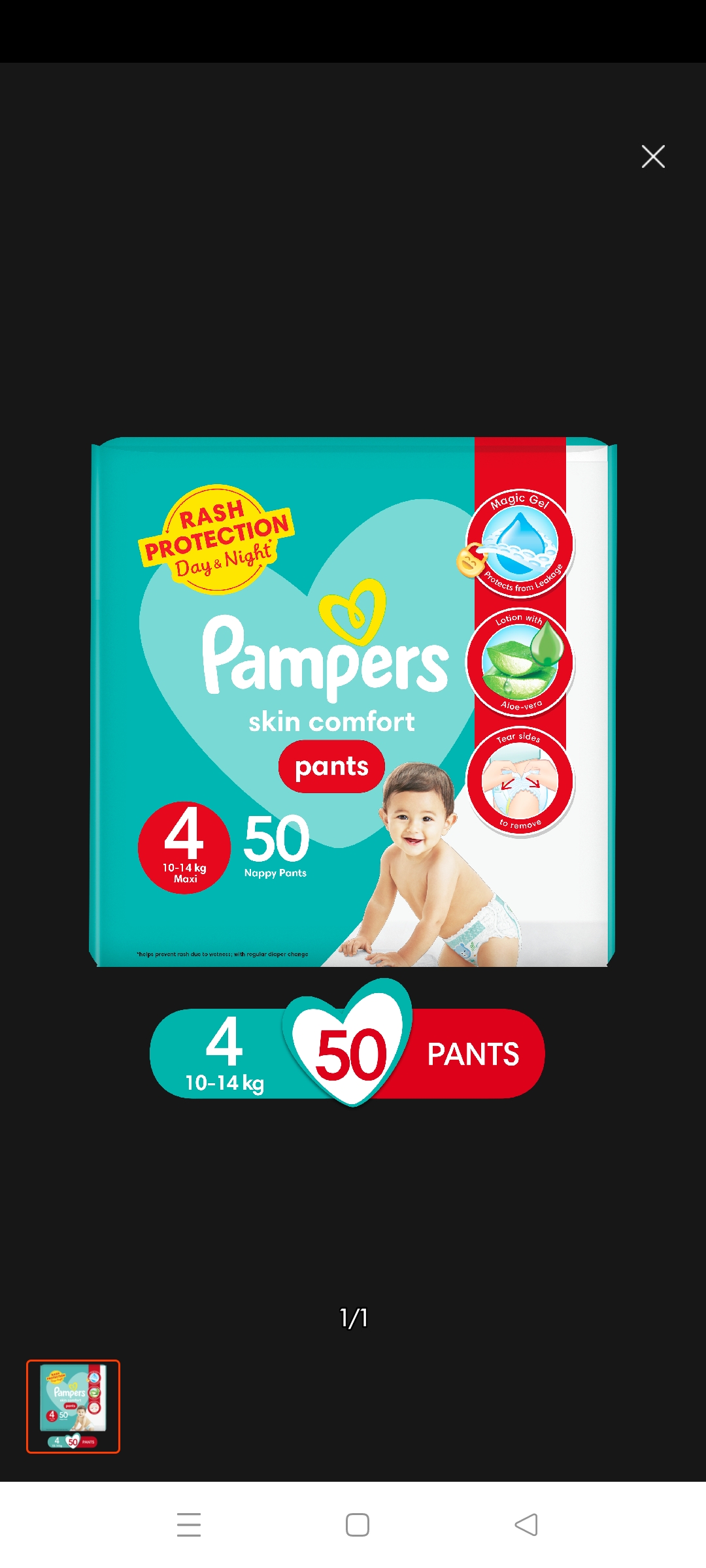Close the full-screen image viewer
The image size is (706, 1568).
pyautogui.click(x=653, y=157)
